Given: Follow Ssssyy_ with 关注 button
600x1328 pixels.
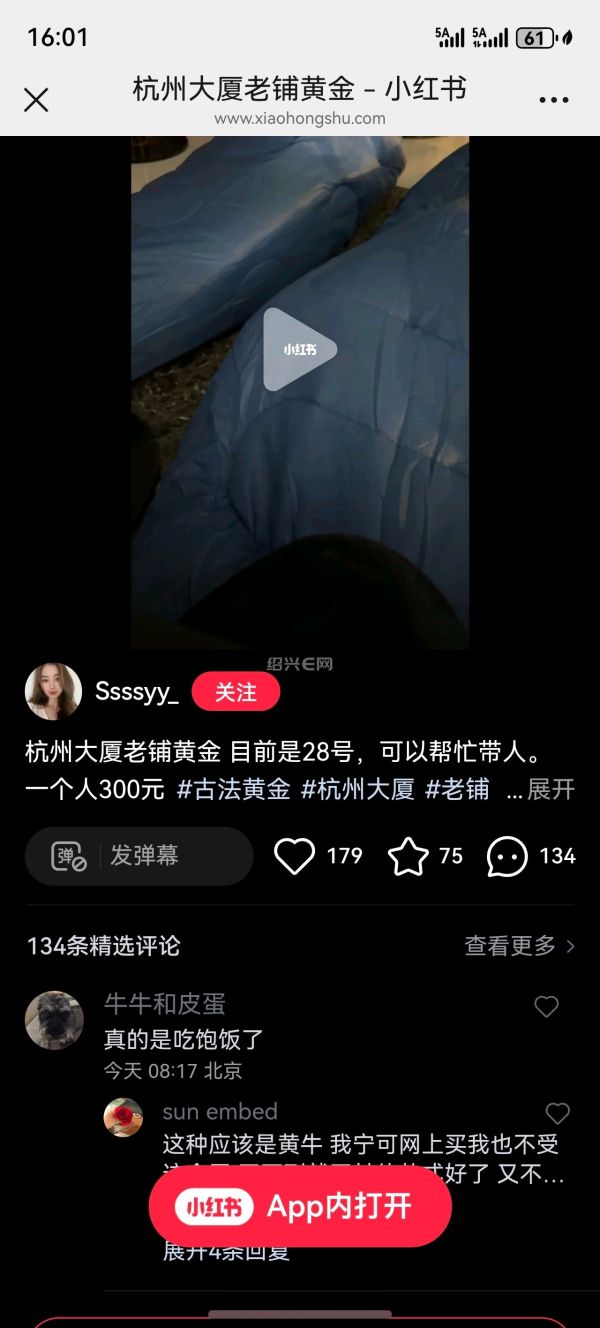Looking at the screenshot, I should (x=236, y=692).
